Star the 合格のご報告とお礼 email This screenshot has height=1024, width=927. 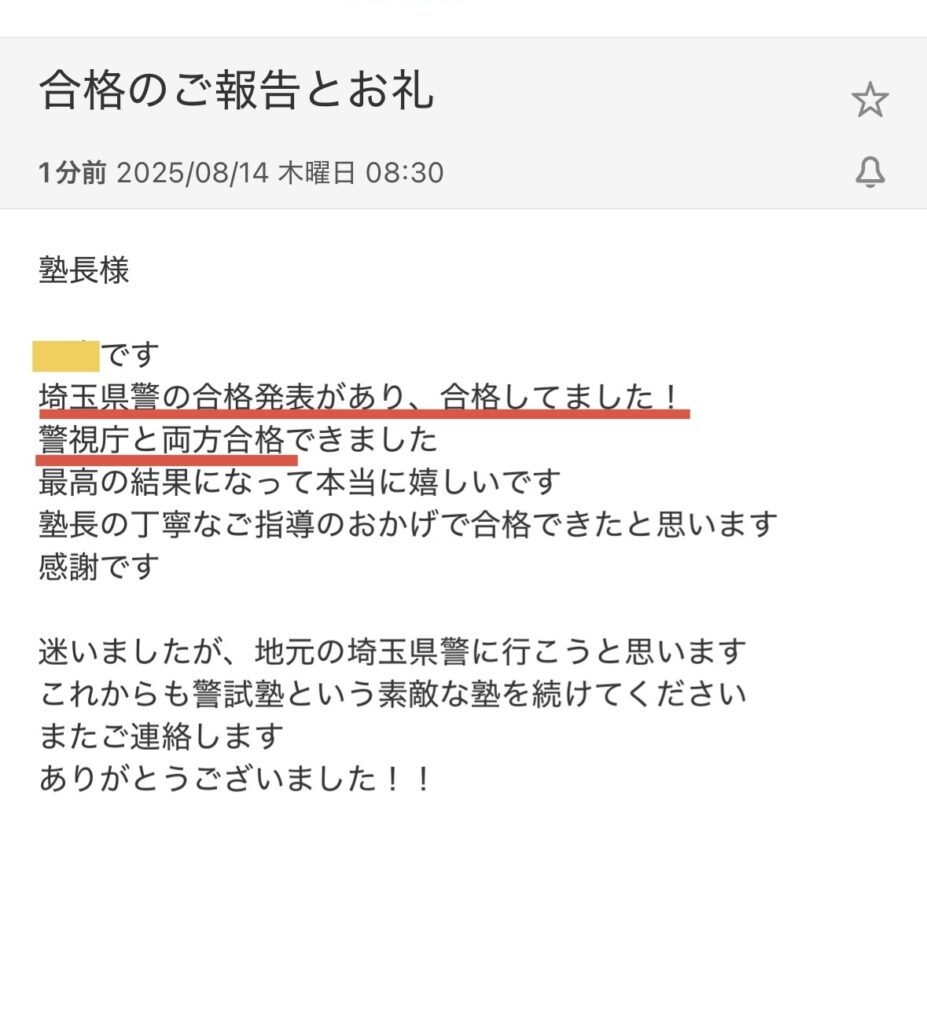pos(869,100)
